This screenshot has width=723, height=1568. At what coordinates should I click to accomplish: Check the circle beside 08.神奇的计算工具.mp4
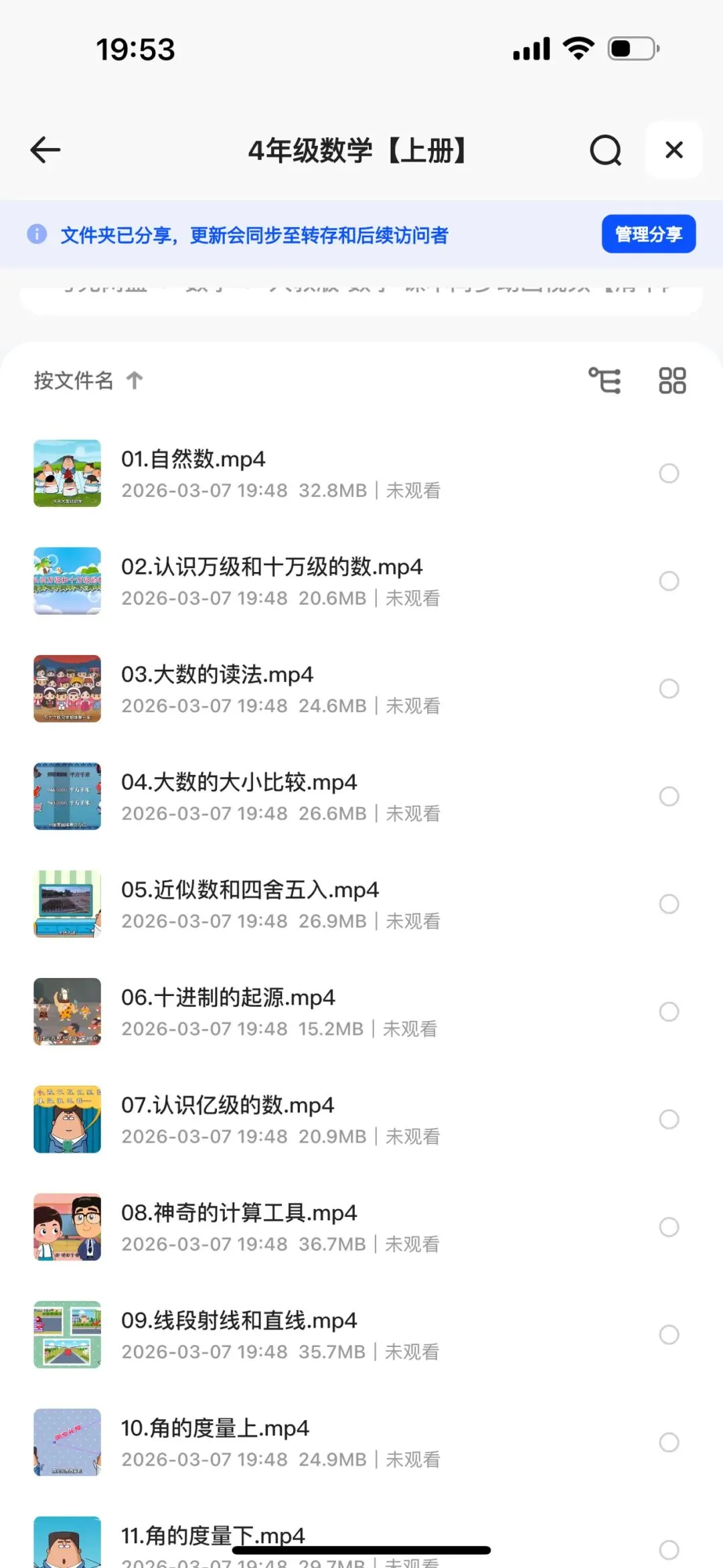(x=669, y=1227)
